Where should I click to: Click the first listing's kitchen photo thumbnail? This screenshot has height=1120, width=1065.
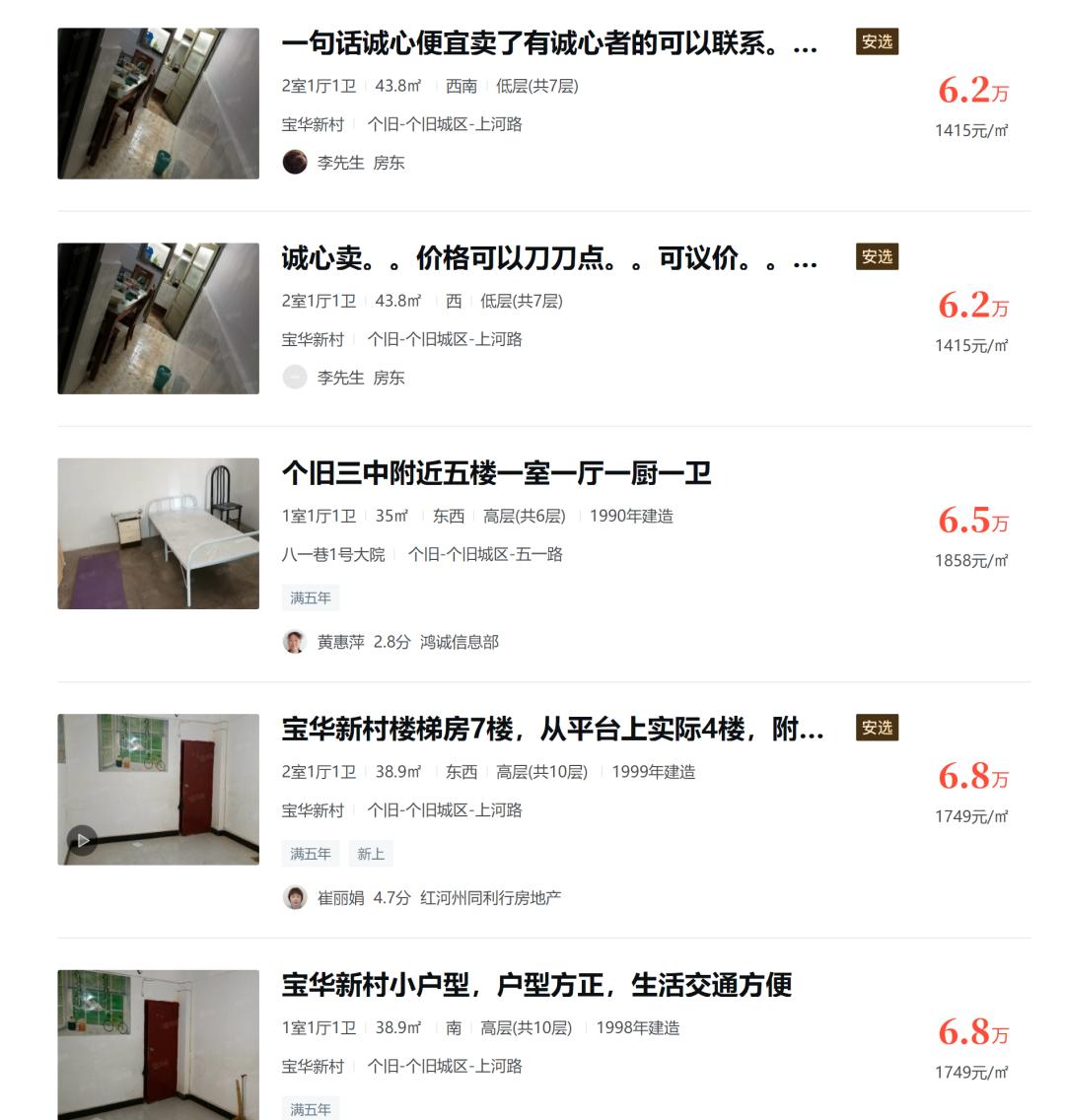pos(161,103)
